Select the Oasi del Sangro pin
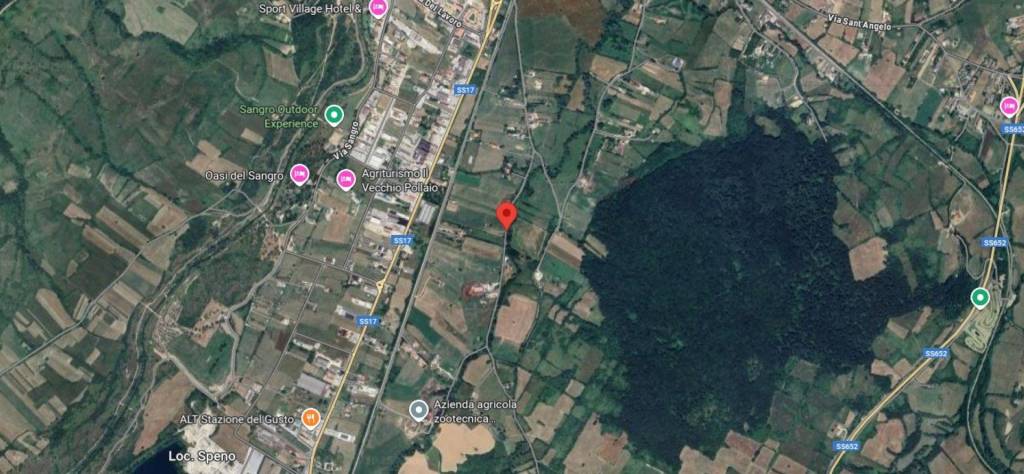This screenshot has height=474, width=1024. coord(299,174)
